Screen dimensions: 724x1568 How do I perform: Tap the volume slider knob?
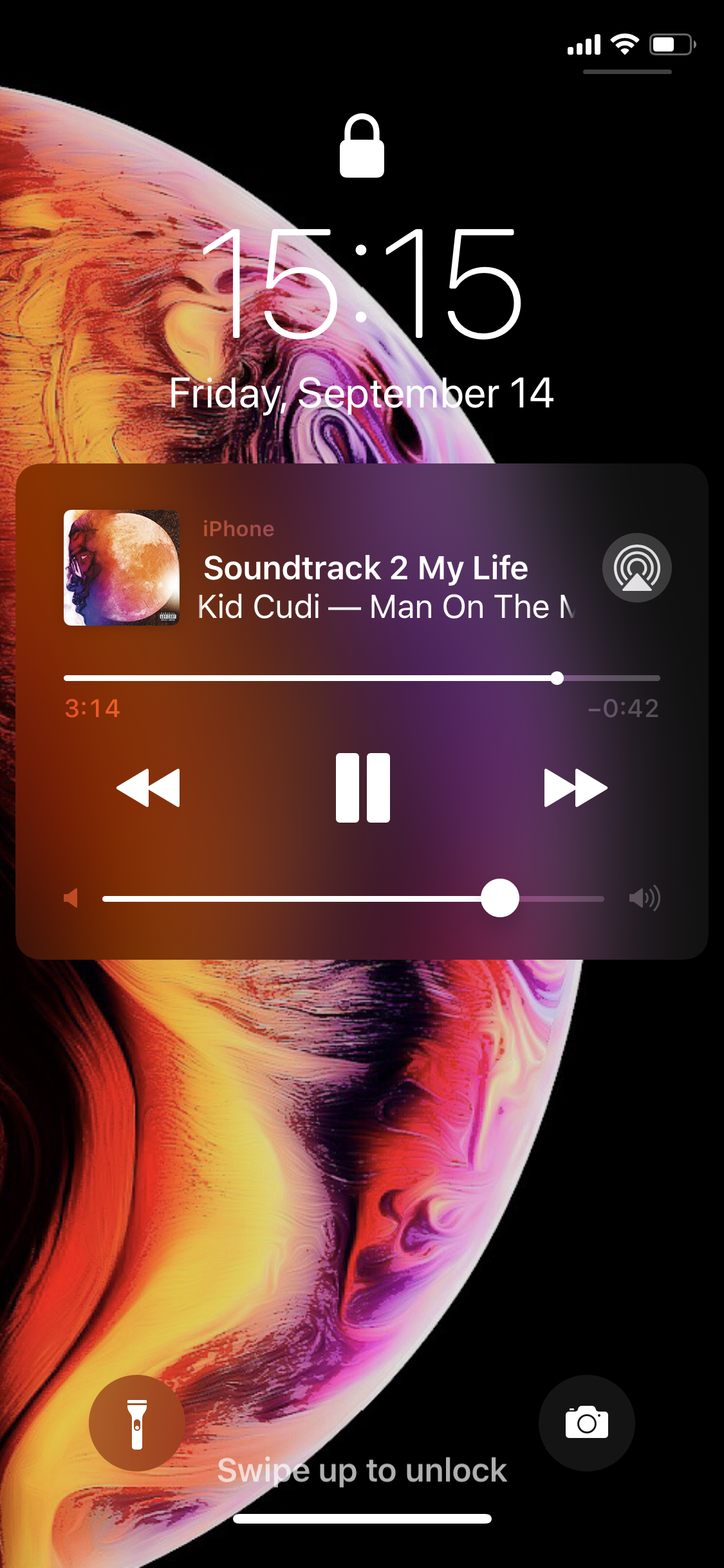[x=500, y=898]
